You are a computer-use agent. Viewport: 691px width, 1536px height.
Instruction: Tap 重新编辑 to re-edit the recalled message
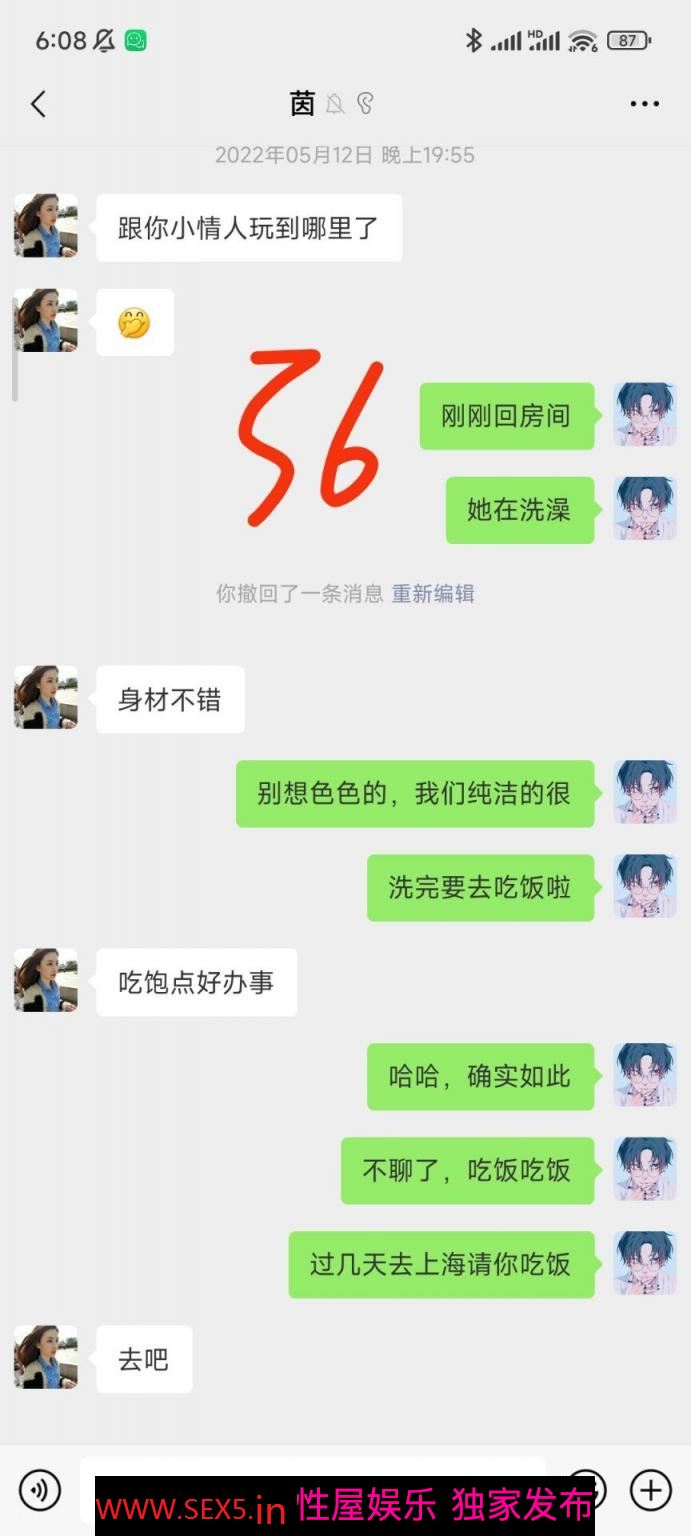click(432, 594)
